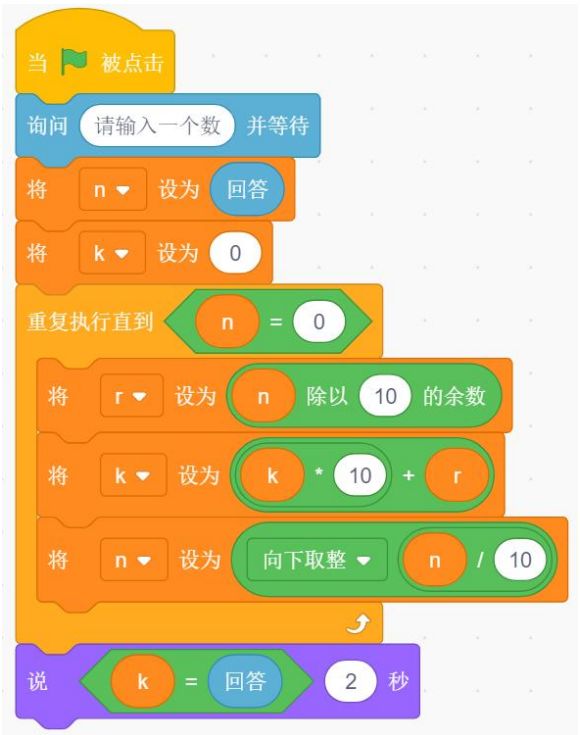Edit the 请输入一个数 text in the 询问 block
The height and width of the screenshot is (735, 580).
tap(157, 126)
